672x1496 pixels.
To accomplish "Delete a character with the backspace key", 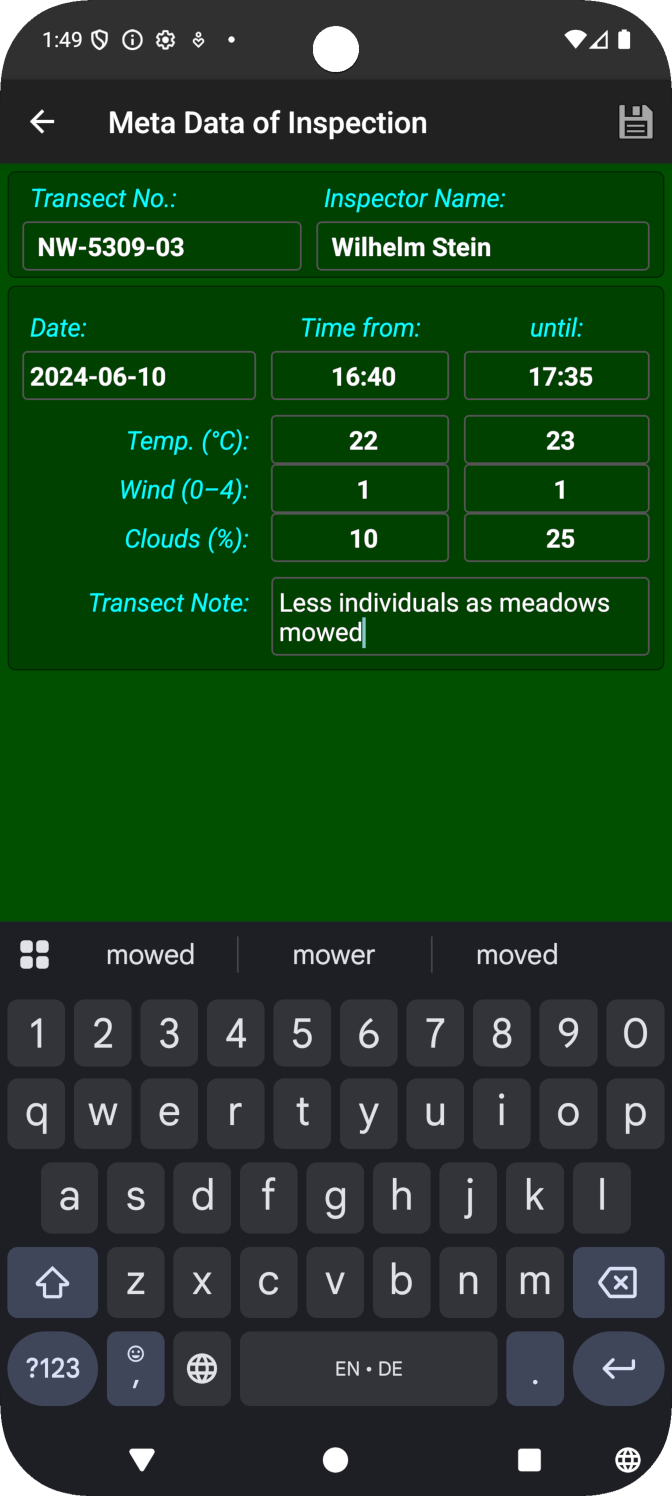I will pos(618,1282).
